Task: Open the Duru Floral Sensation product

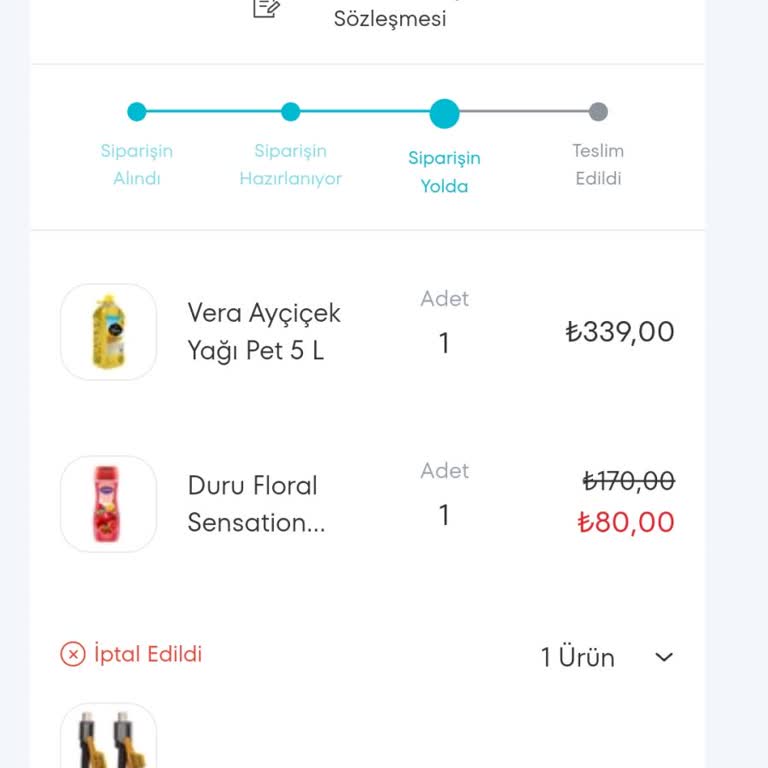Action: click(x=256, y=504)
